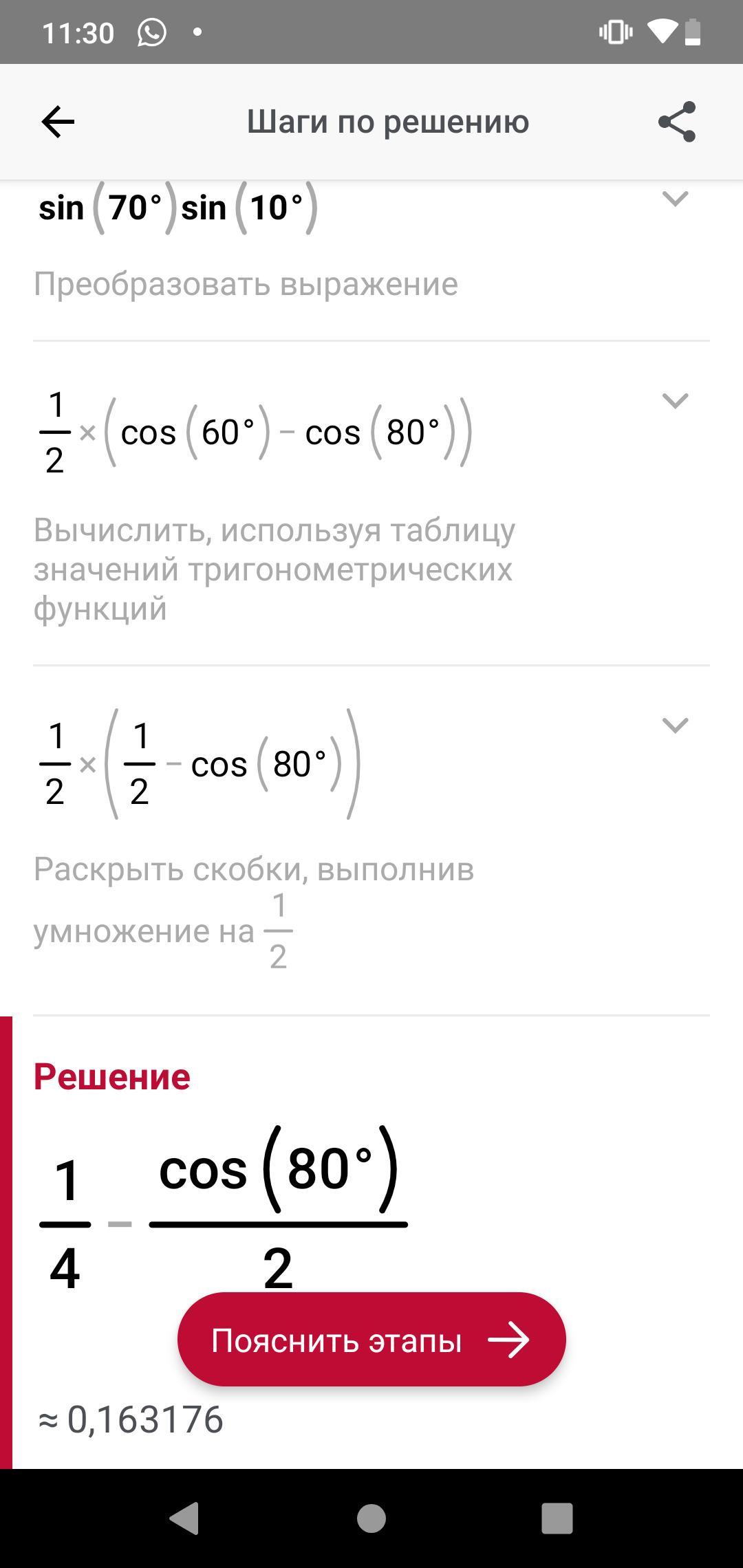Share the solution steps
The width and height of the screenshot is (743, 1568).
tap(677, 122)
